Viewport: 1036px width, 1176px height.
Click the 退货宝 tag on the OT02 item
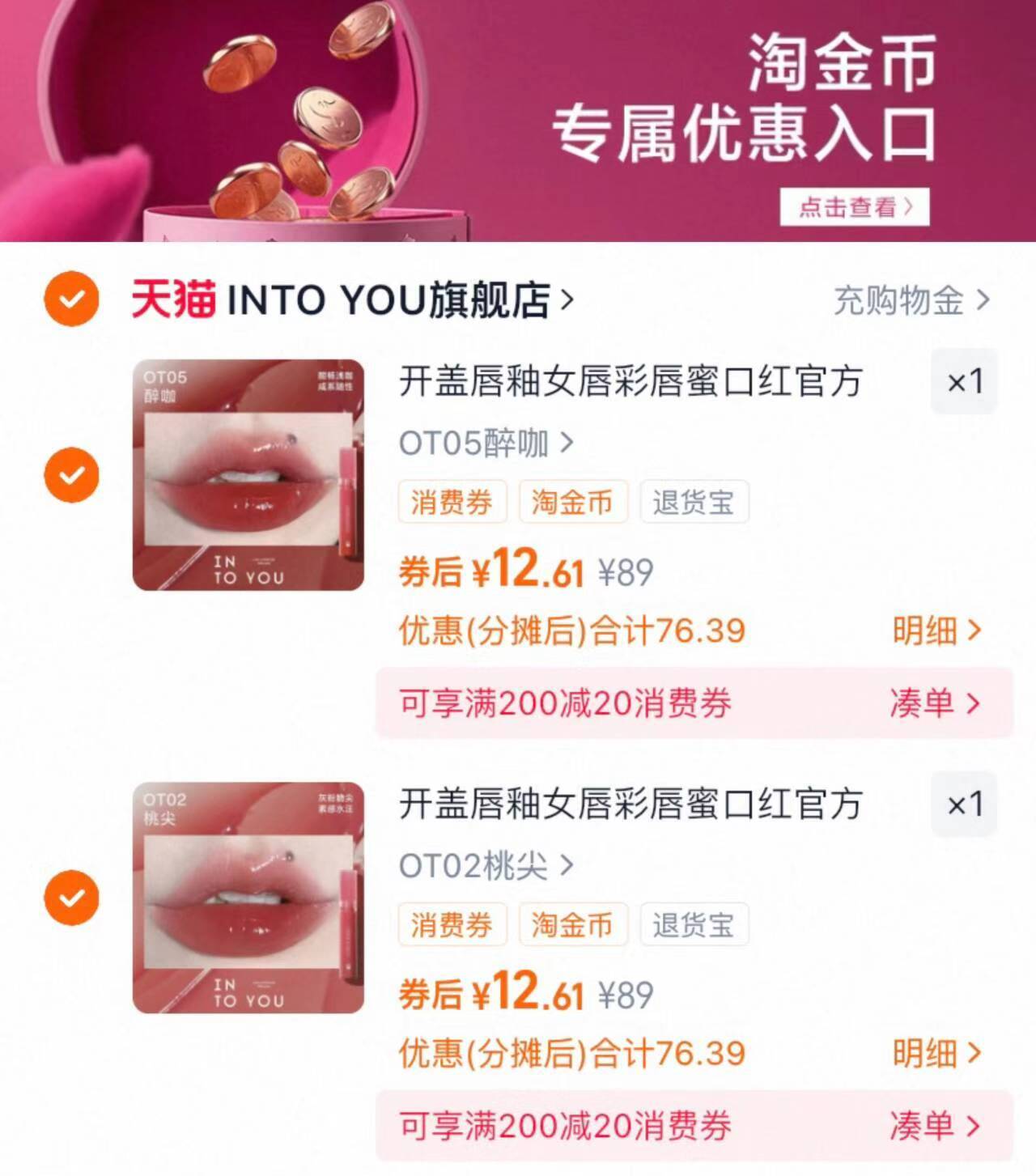[x=694, y=924]
